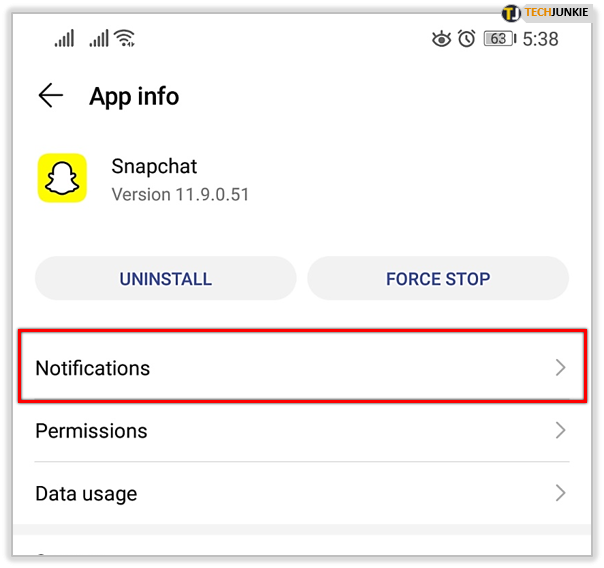This screenshot has height=568, width=604.
Task: Open Notifications settings for Snapchat
Action: (x=301, y=368)
